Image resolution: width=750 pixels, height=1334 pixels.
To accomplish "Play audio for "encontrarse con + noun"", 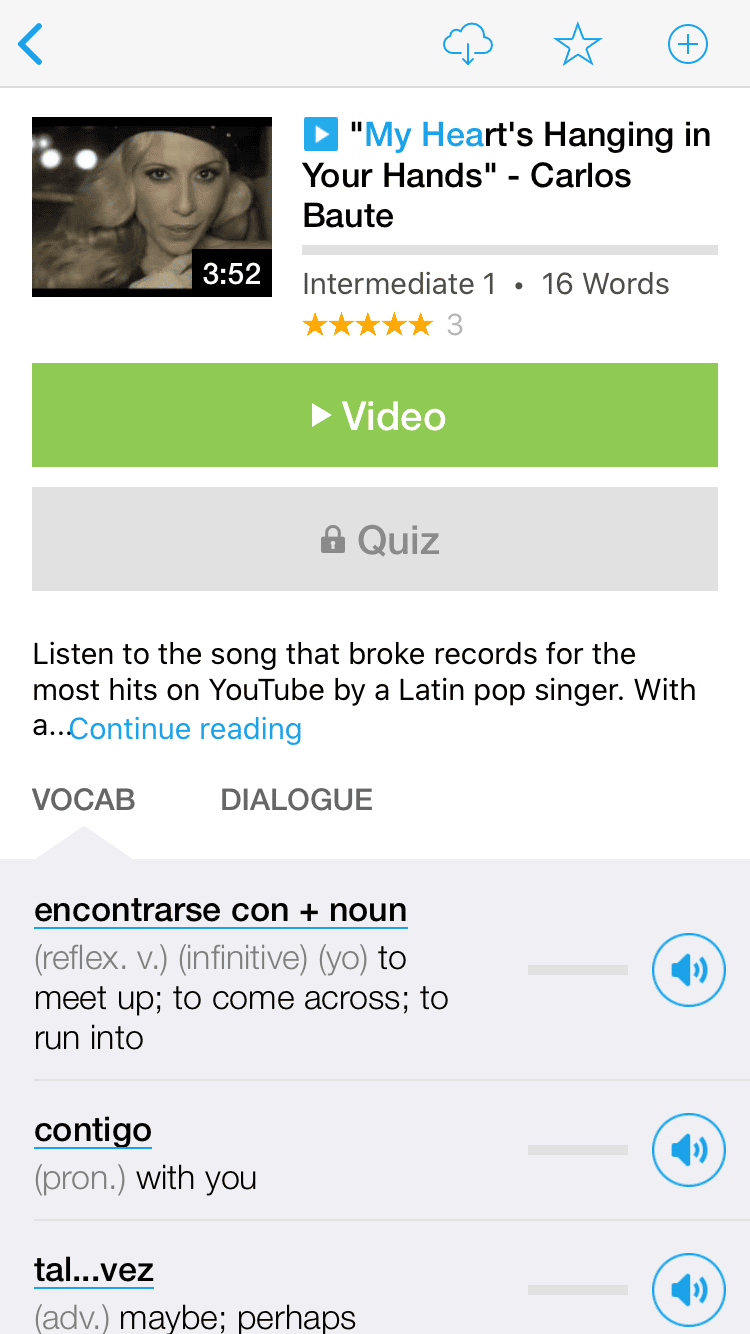I will coord(688,970).
